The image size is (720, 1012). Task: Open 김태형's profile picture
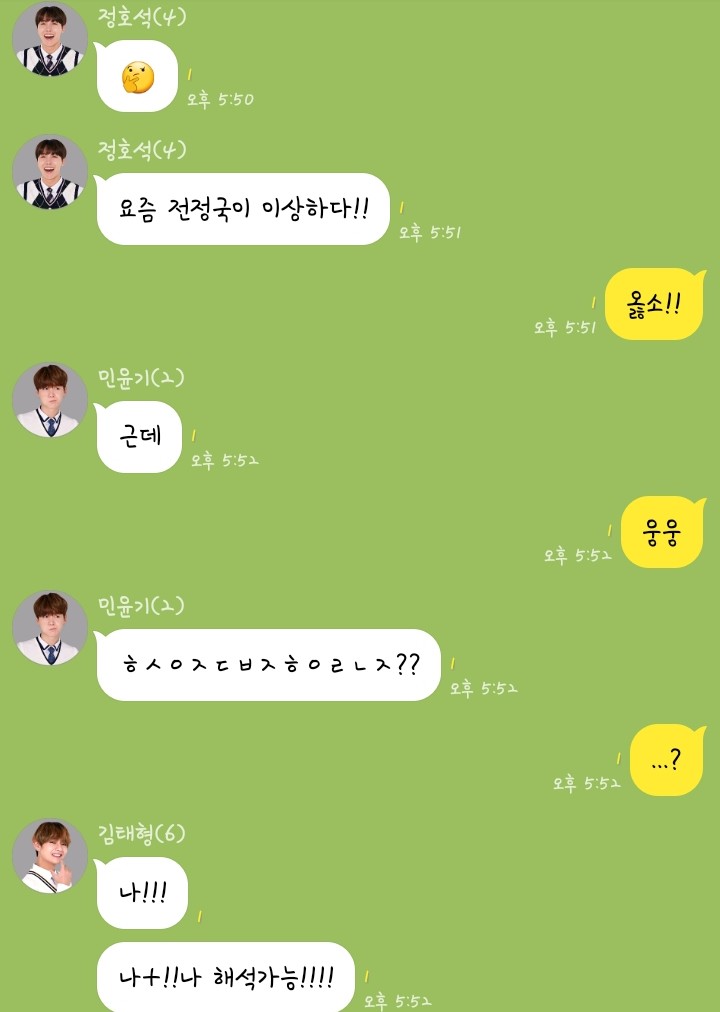coord(50,856)
